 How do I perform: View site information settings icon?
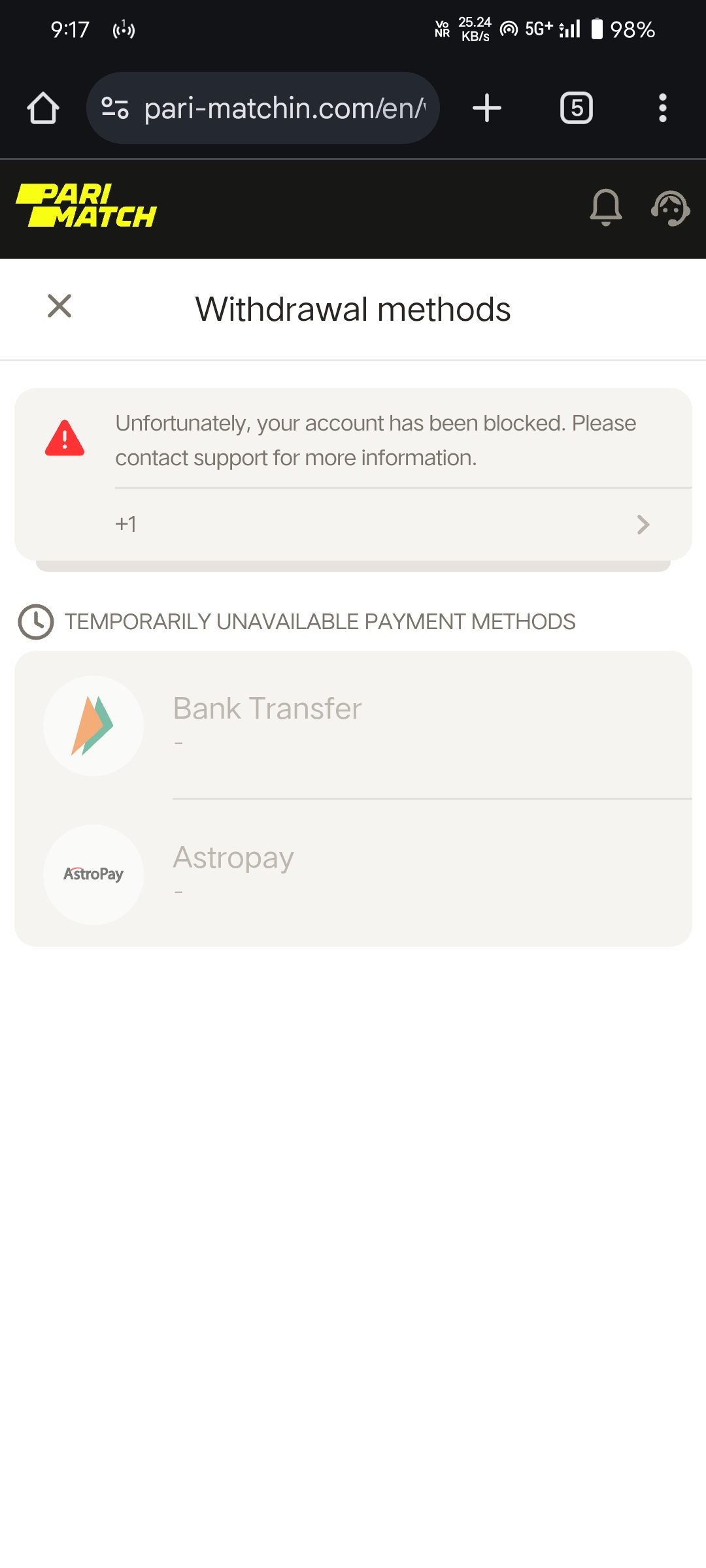coord(115,108)
